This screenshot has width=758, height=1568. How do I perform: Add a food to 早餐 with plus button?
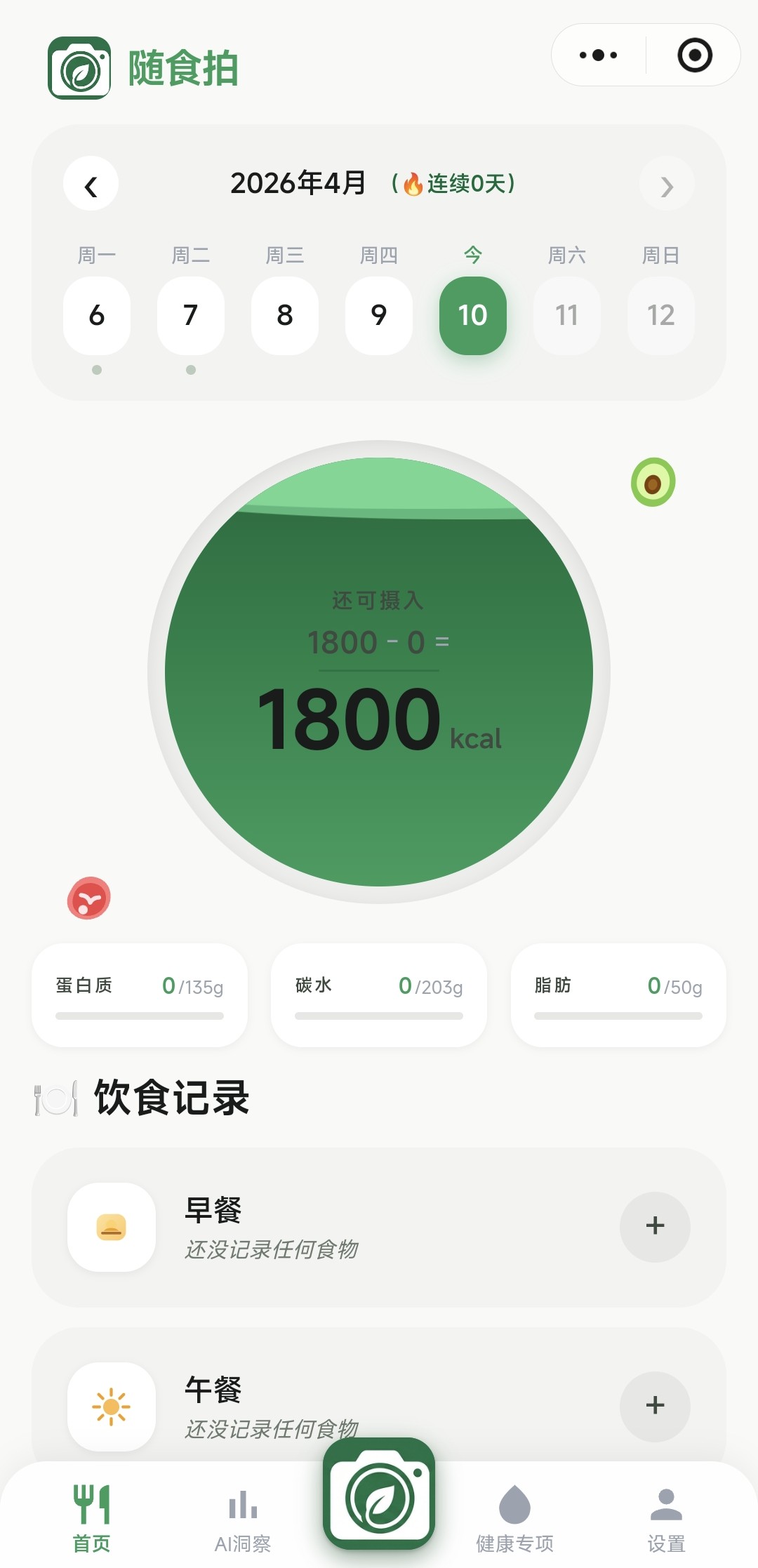(655, 1227)
